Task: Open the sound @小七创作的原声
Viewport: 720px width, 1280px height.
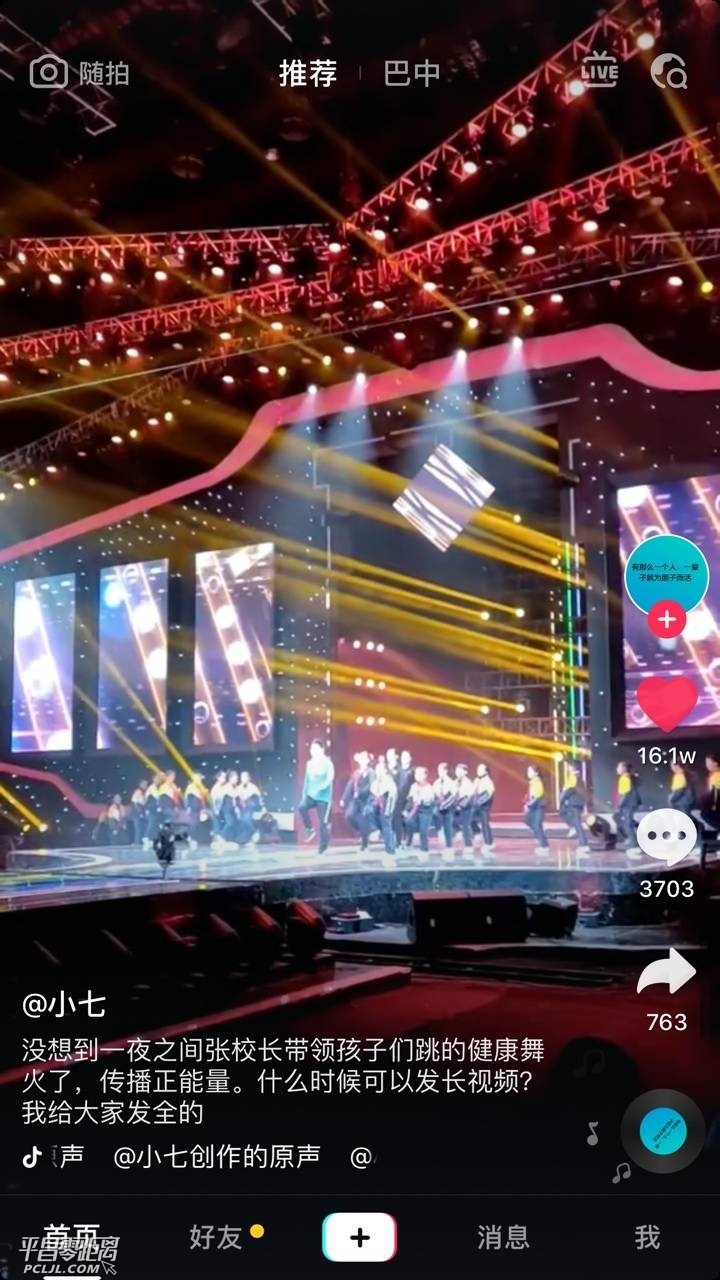Action: pyautogui.click(x=217, y=1157)
